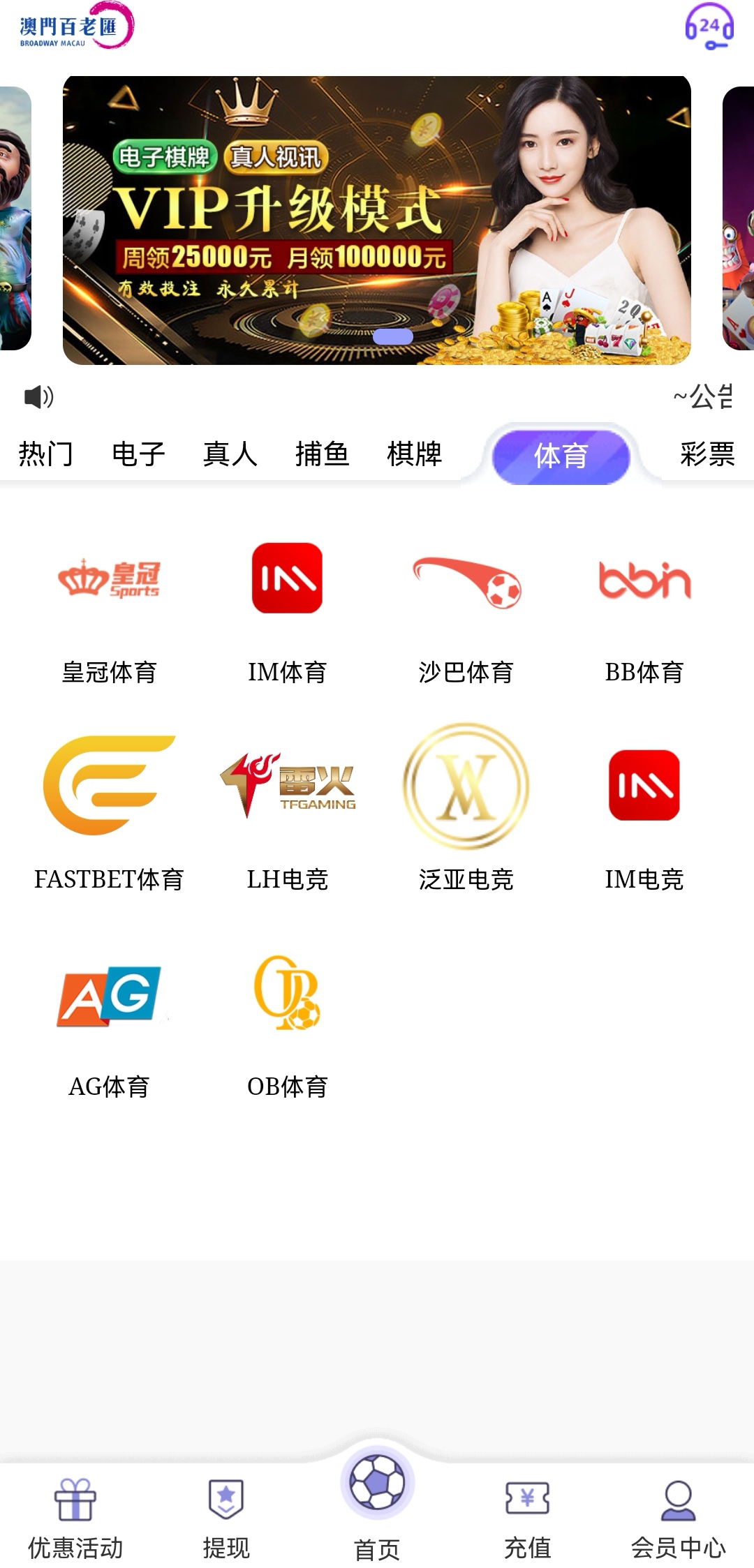Switch to the 热门 category tab
754x1568 pixels.
pyautogui.click(x=45, y=454)
